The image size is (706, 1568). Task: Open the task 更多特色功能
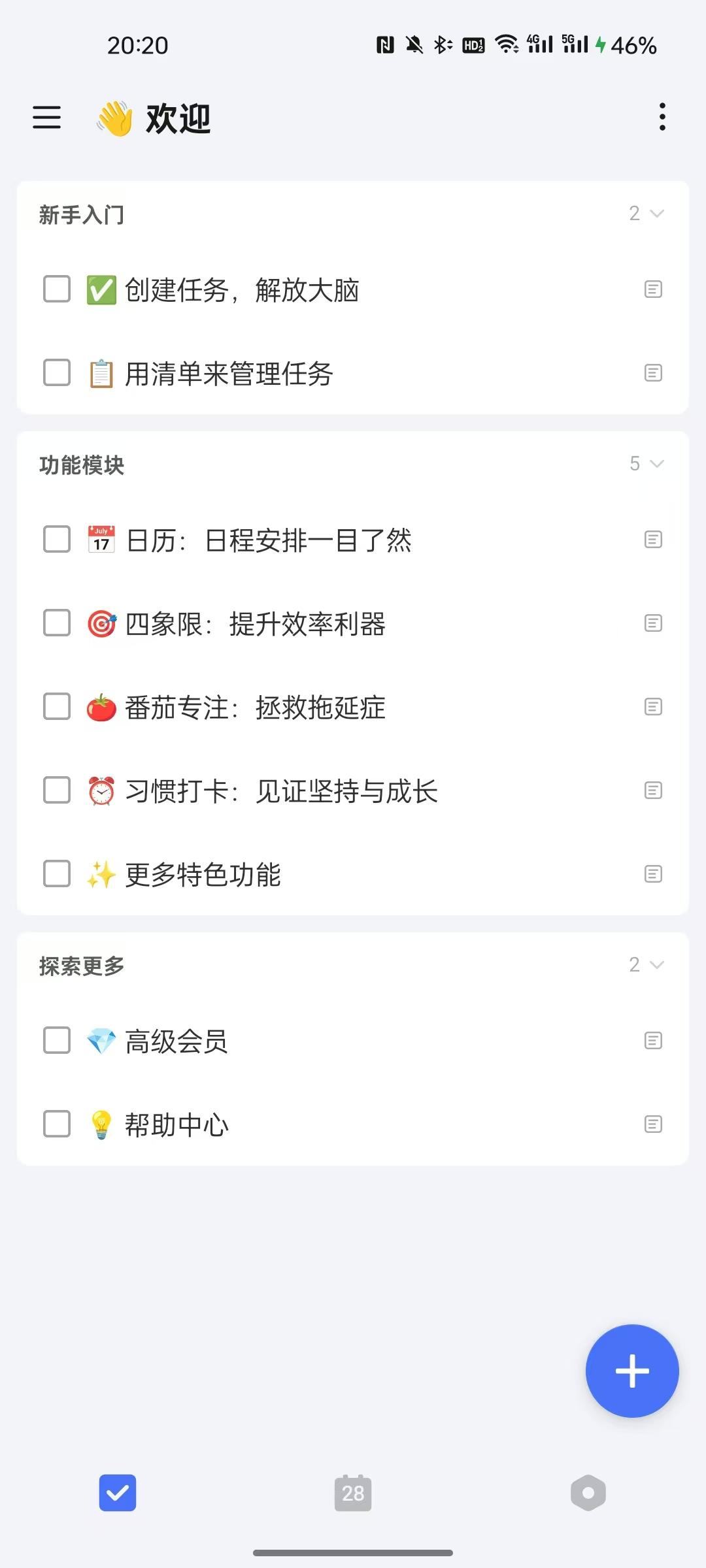point(203,875)
